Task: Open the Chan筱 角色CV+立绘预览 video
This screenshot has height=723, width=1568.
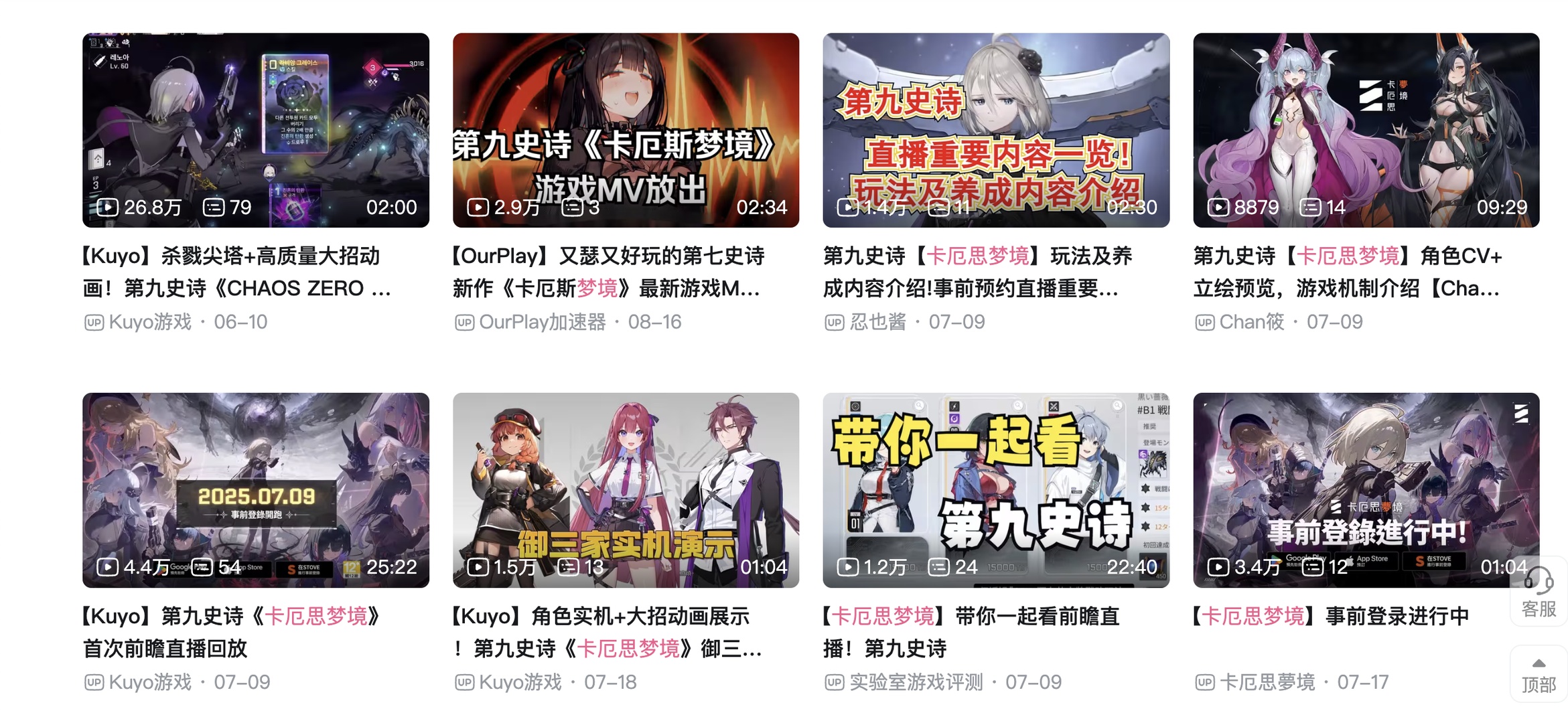Action: 1366,130
